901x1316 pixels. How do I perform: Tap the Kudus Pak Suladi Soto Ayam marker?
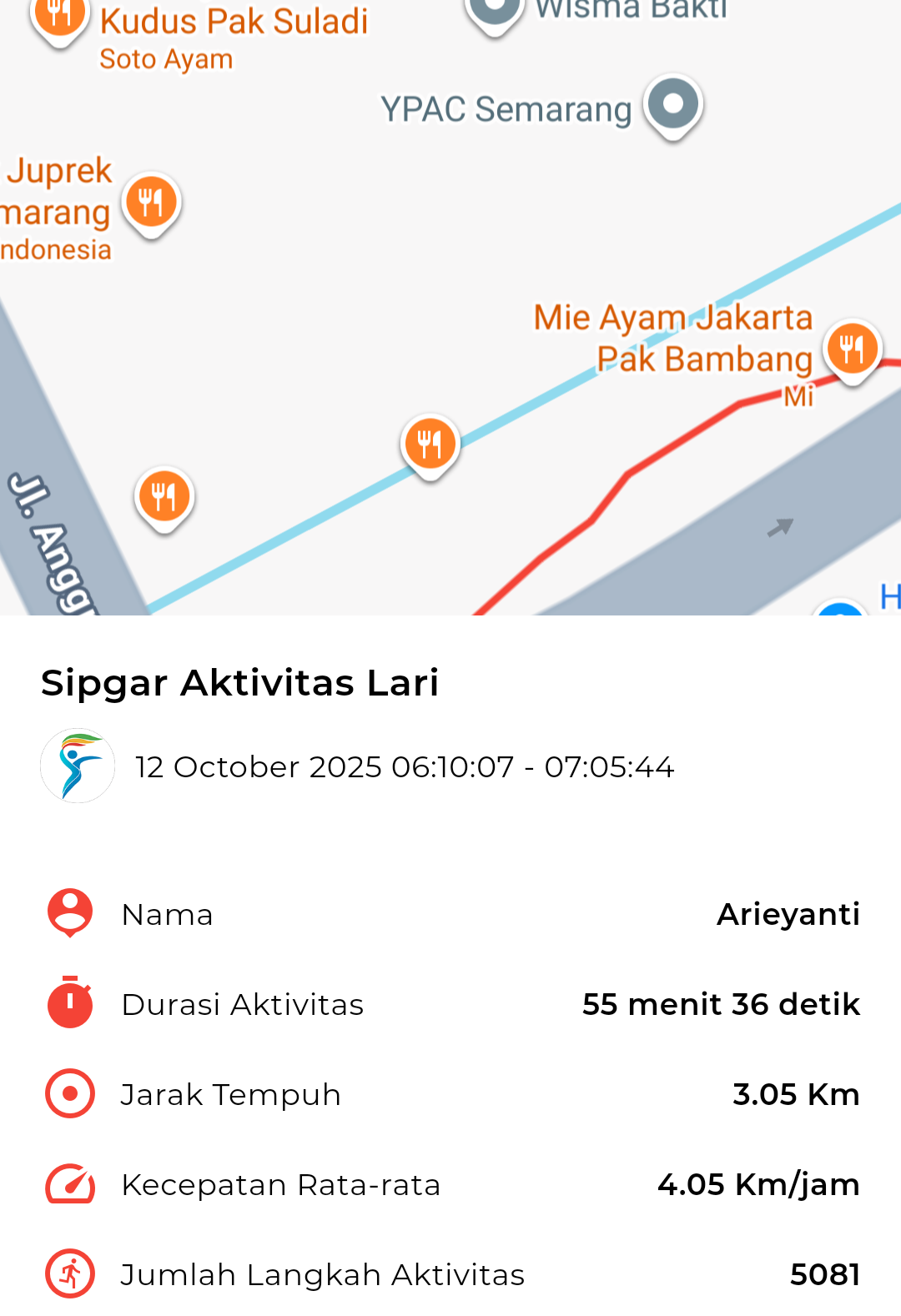(x=59, y=17)
